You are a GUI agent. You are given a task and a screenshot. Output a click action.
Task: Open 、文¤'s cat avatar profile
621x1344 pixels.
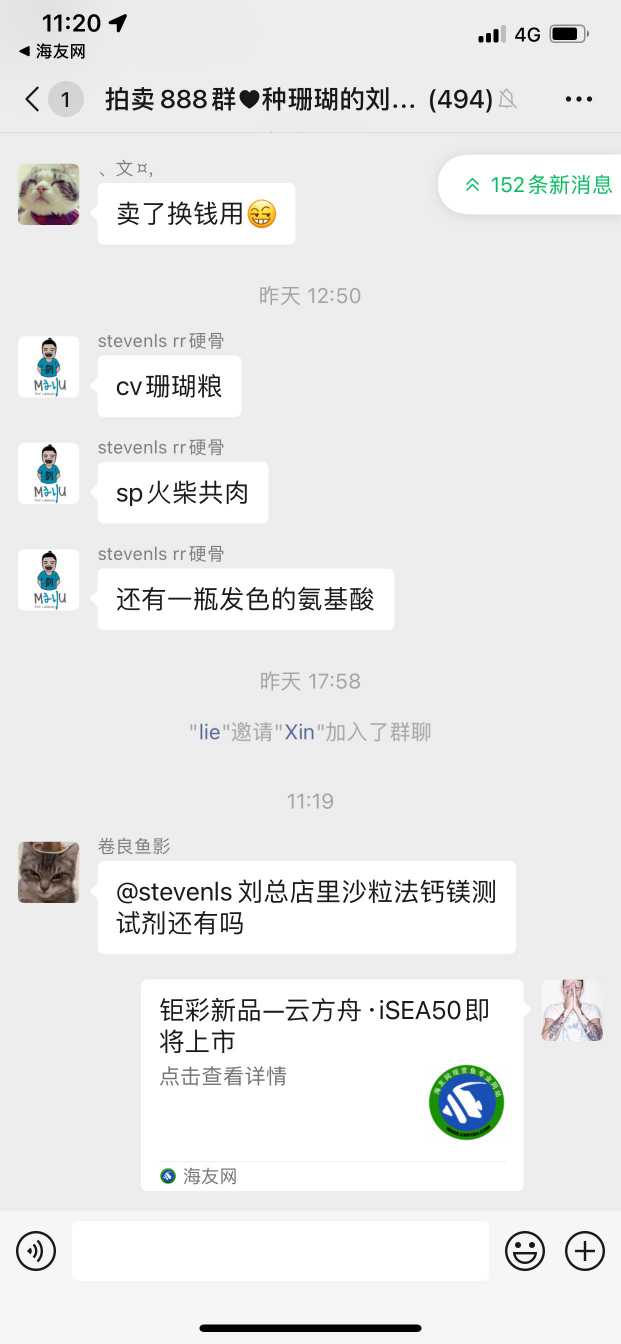[48, 194]
